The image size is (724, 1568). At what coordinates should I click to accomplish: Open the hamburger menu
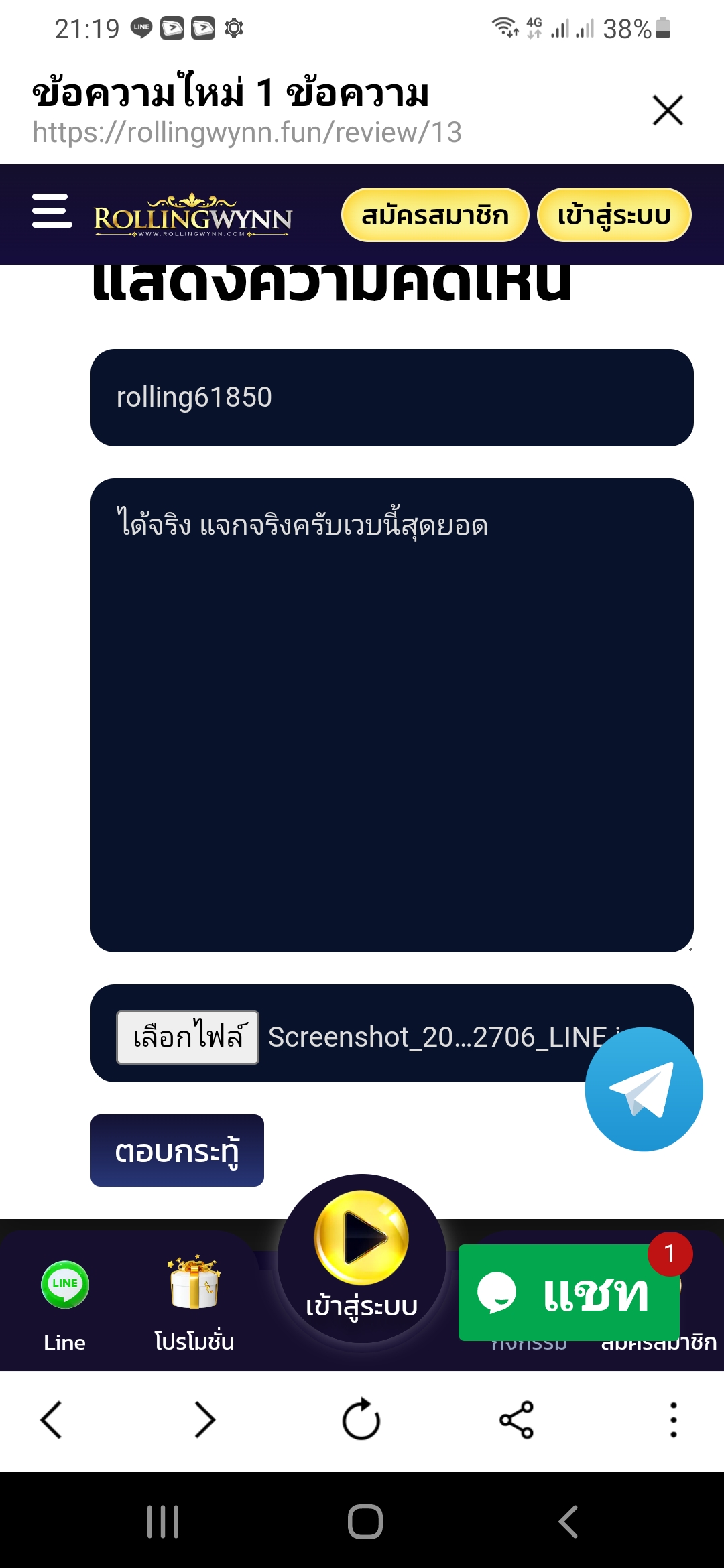52,211
